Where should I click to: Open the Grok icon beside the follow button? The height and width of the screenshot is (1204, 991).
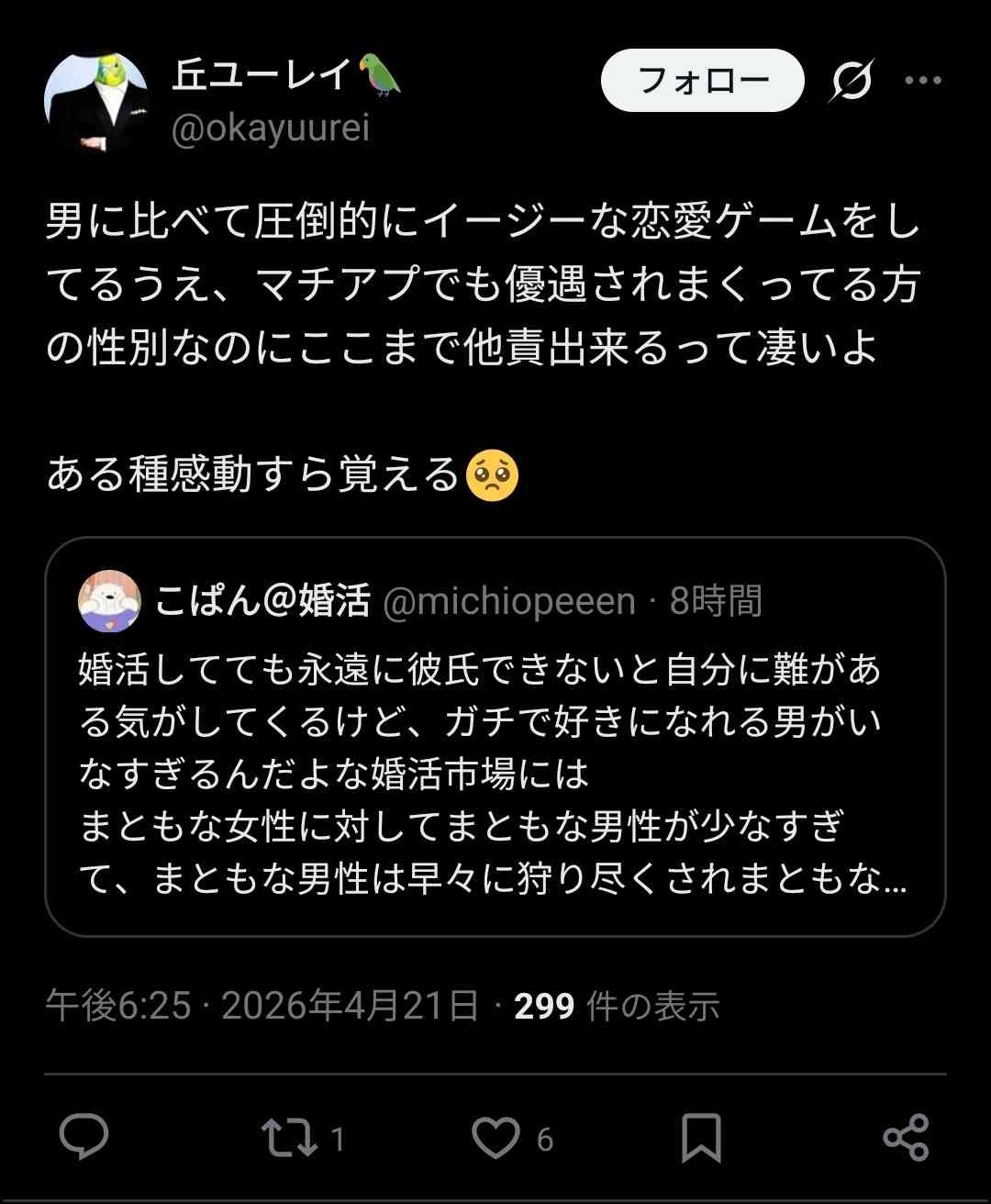[x=852, y=81]
